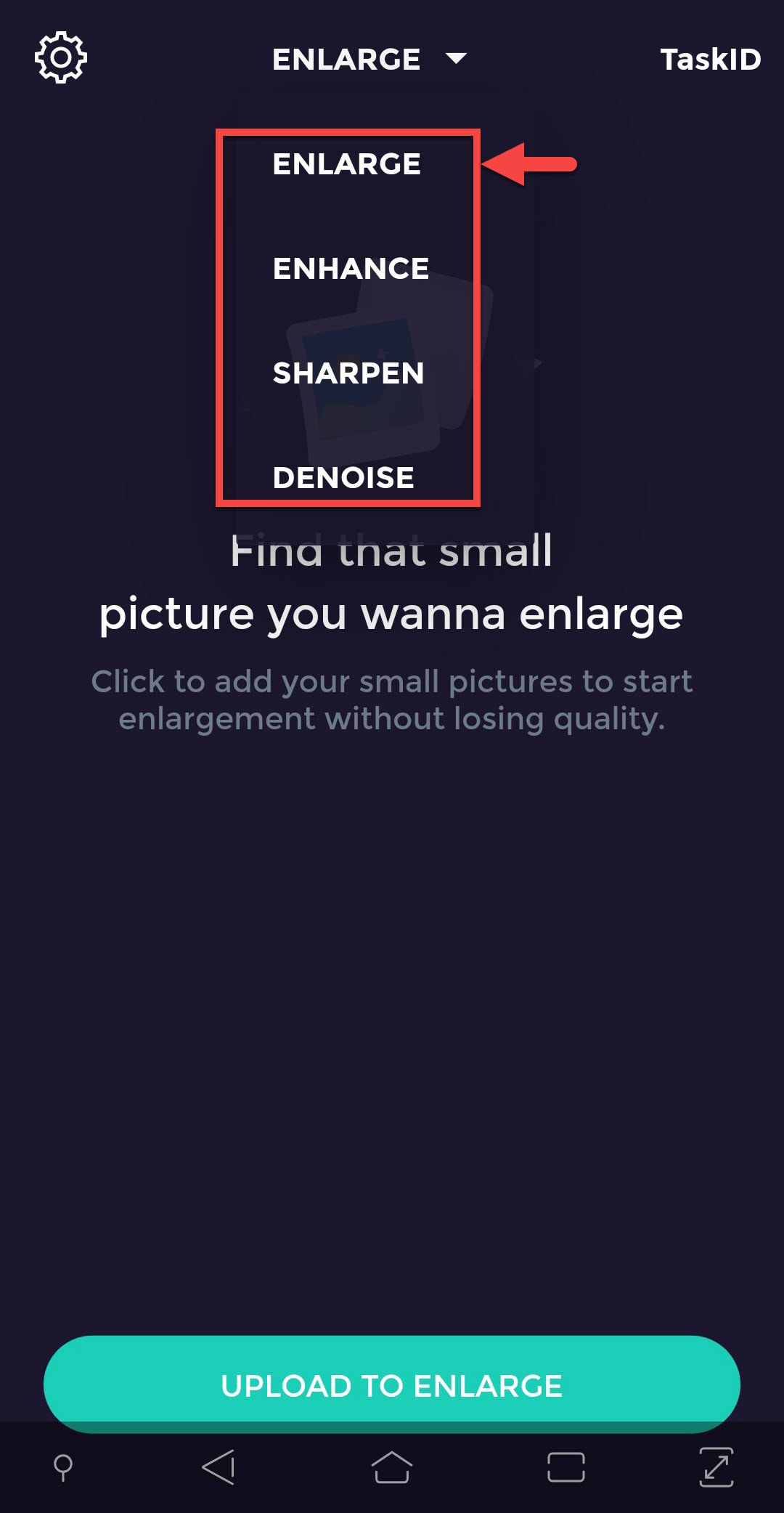Open the settings gear
The width and height of the screenshot is (784, 1513).
[61, 57]
